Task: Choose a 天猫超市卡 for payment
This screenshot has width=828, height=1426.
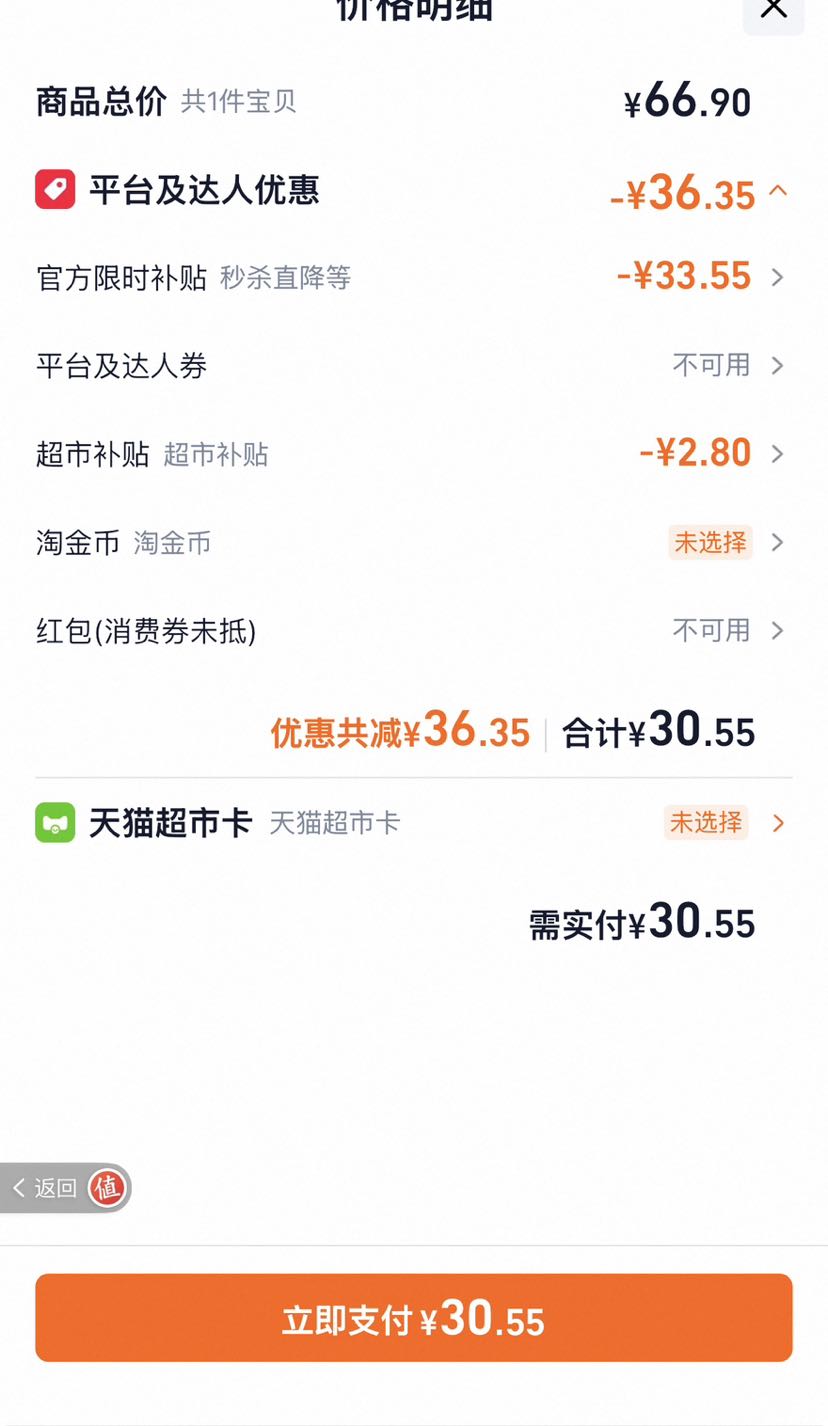Action: click(414, 823)
